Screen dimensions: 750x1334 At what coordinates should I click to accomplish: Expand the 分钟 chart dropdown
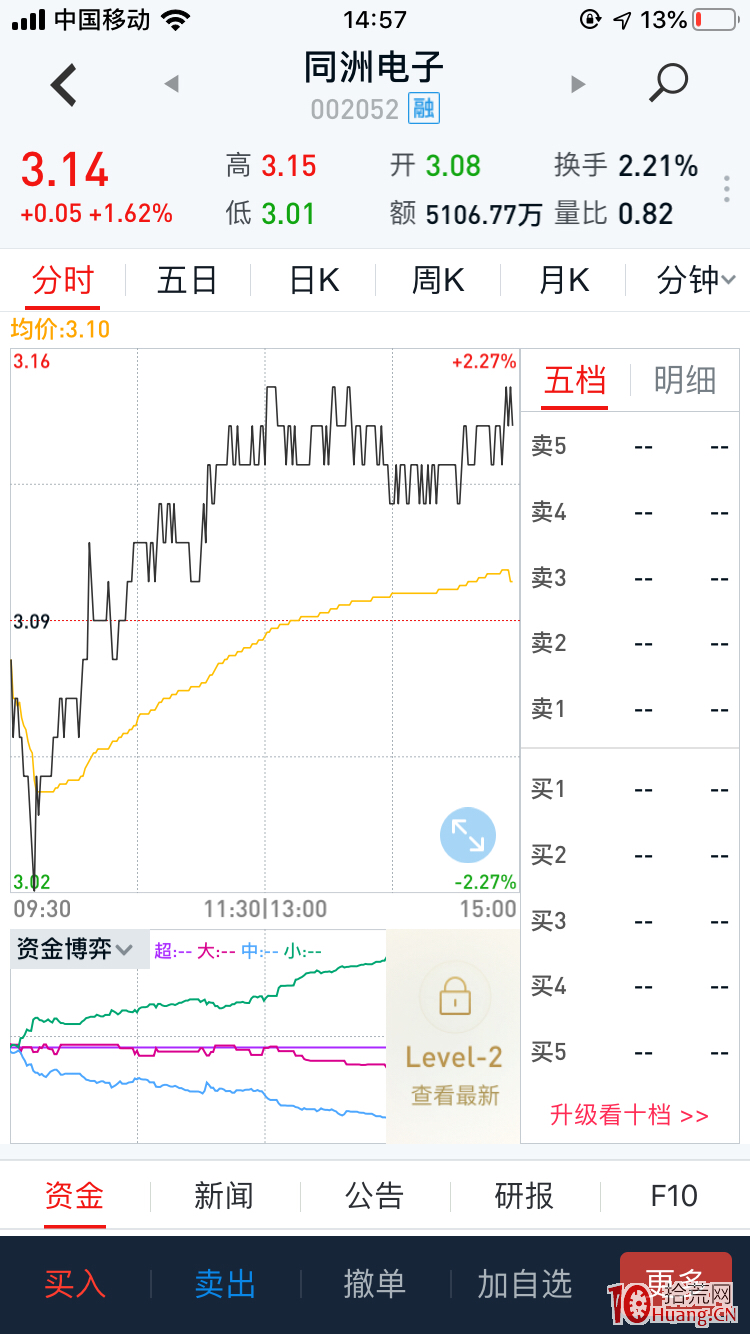pyautogui.click(x=696, y=281)
